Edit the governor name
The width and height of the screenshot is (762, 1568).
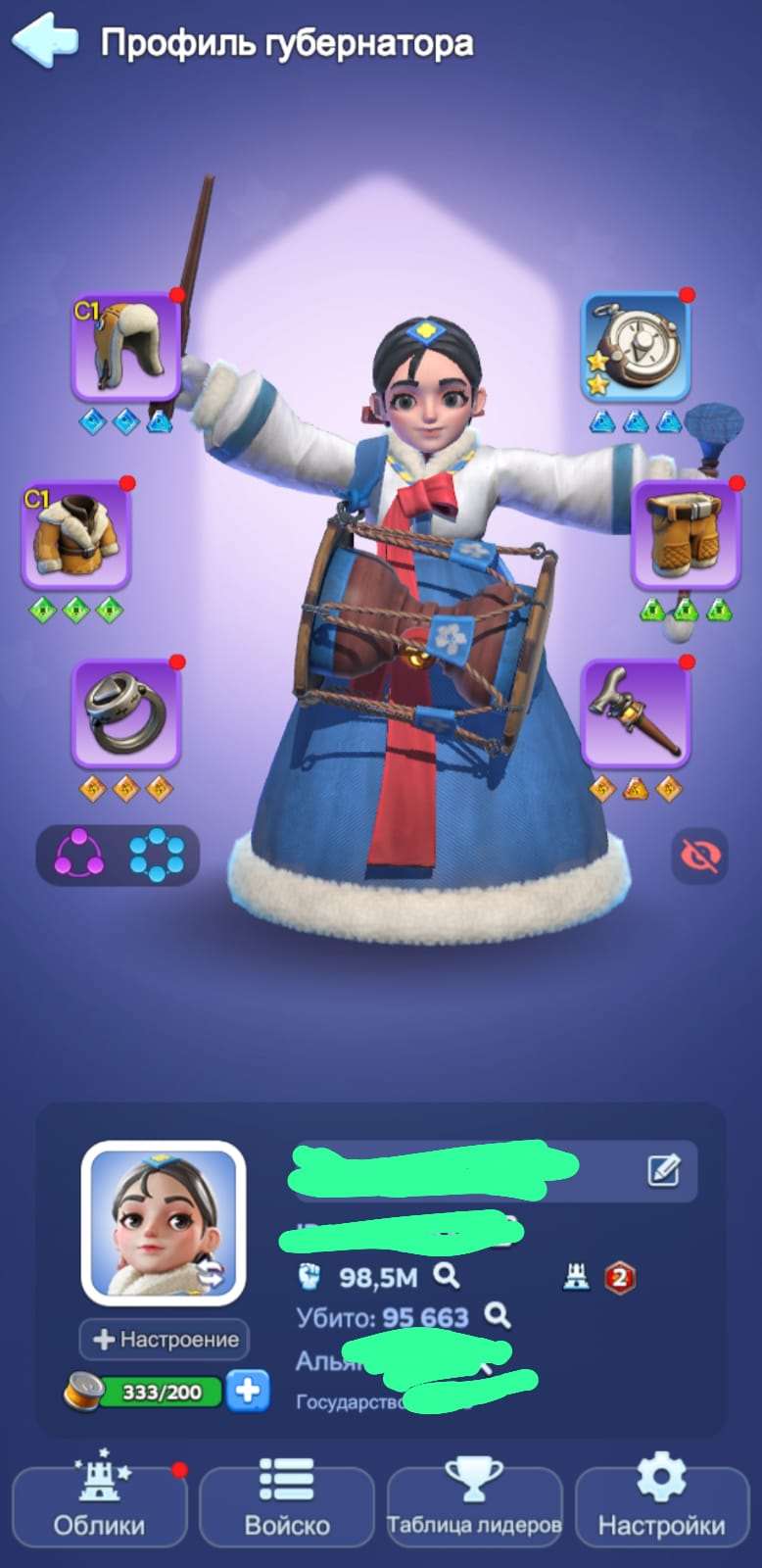[x=663, y=1169]
